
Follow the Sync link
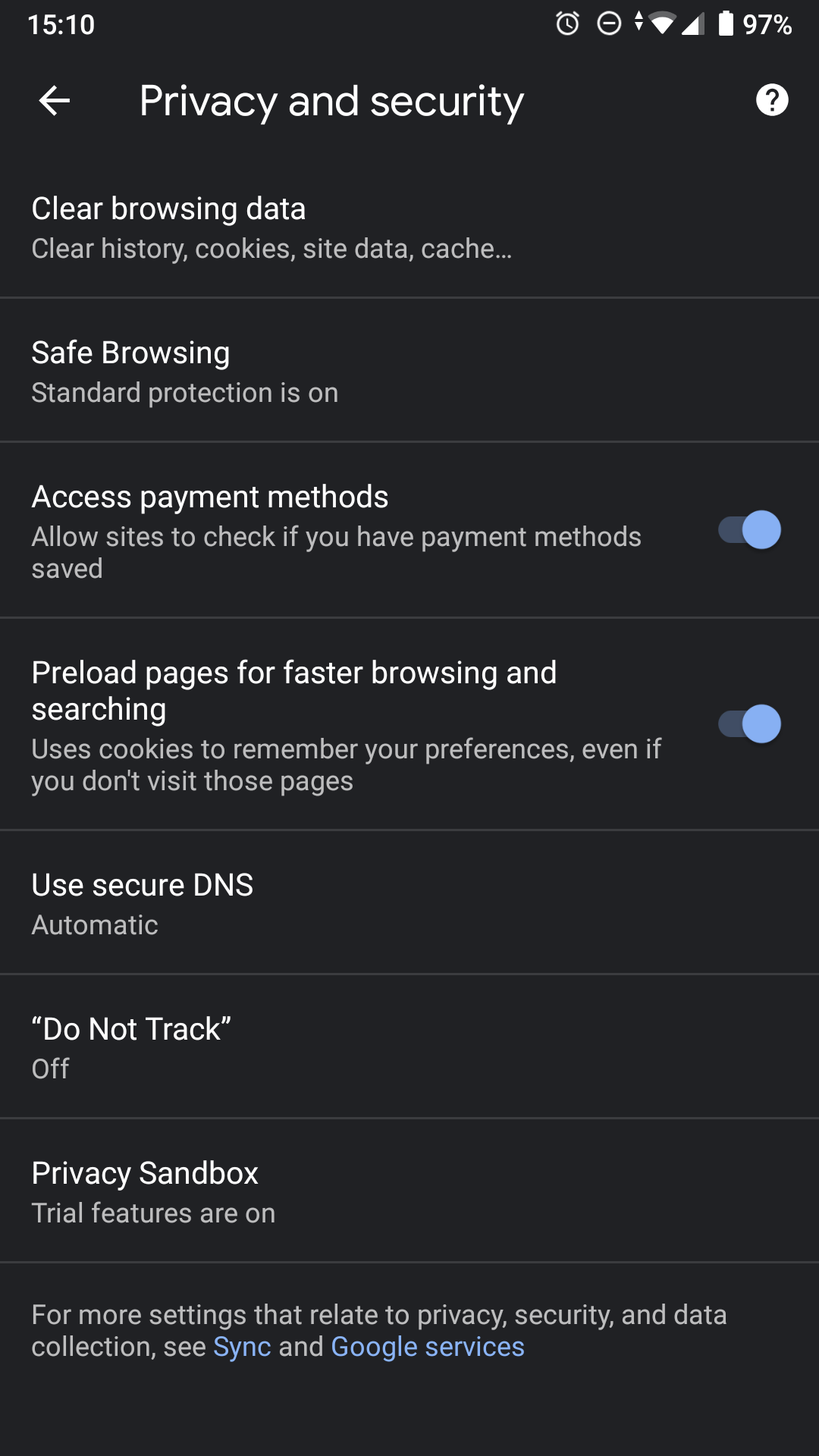click(242, 1347)
